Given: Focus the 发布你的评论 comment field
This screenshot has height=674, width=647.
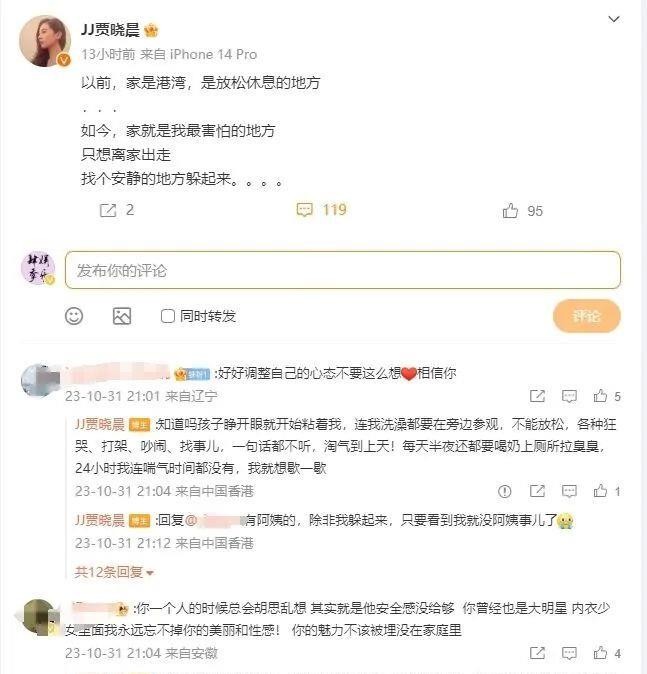Looking at the screenshot, I should (342, 270).
